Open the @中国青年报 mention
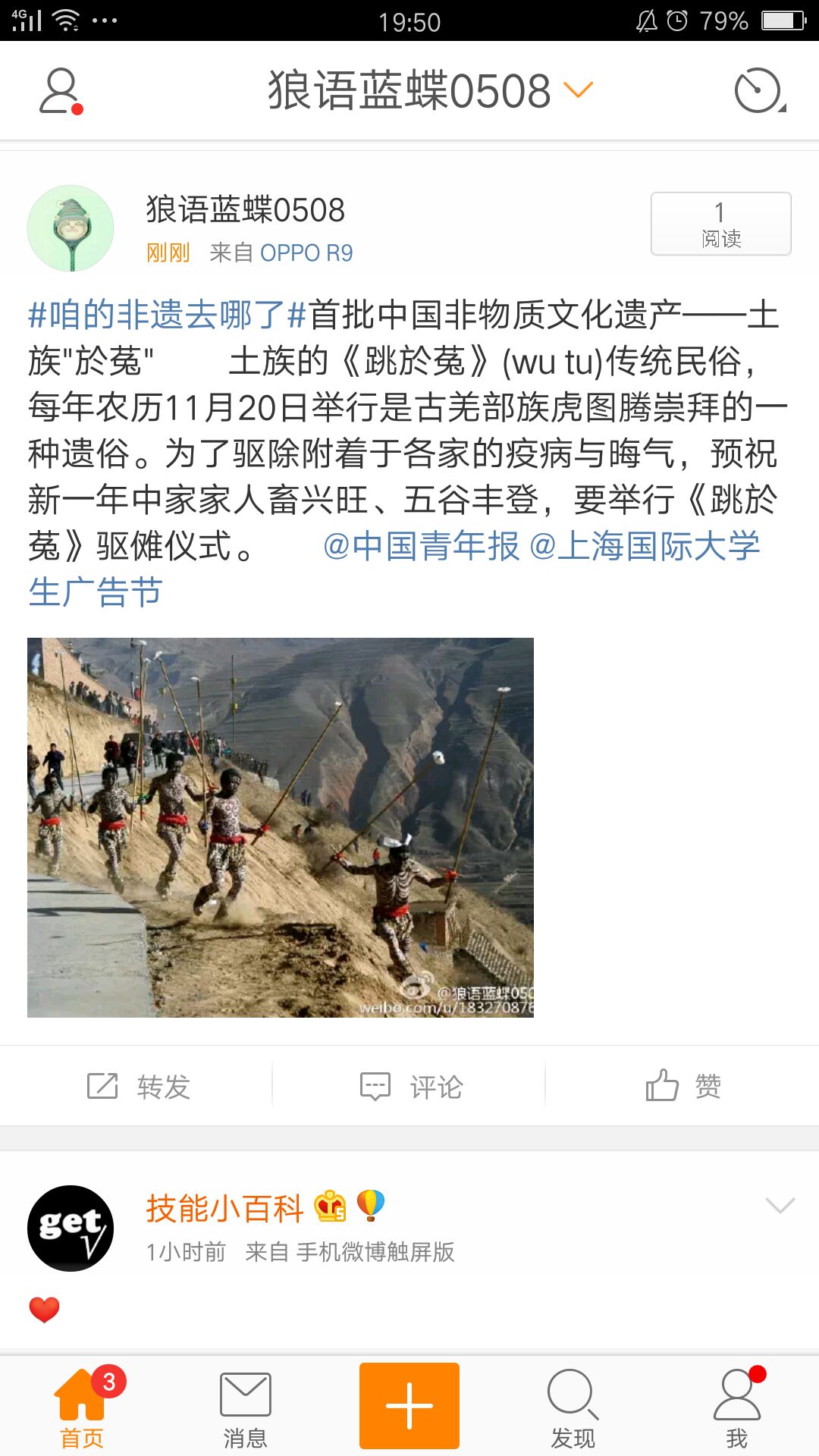Viewport: 819px width, 1456px height. pyautogui.click(x=422, y=546)
